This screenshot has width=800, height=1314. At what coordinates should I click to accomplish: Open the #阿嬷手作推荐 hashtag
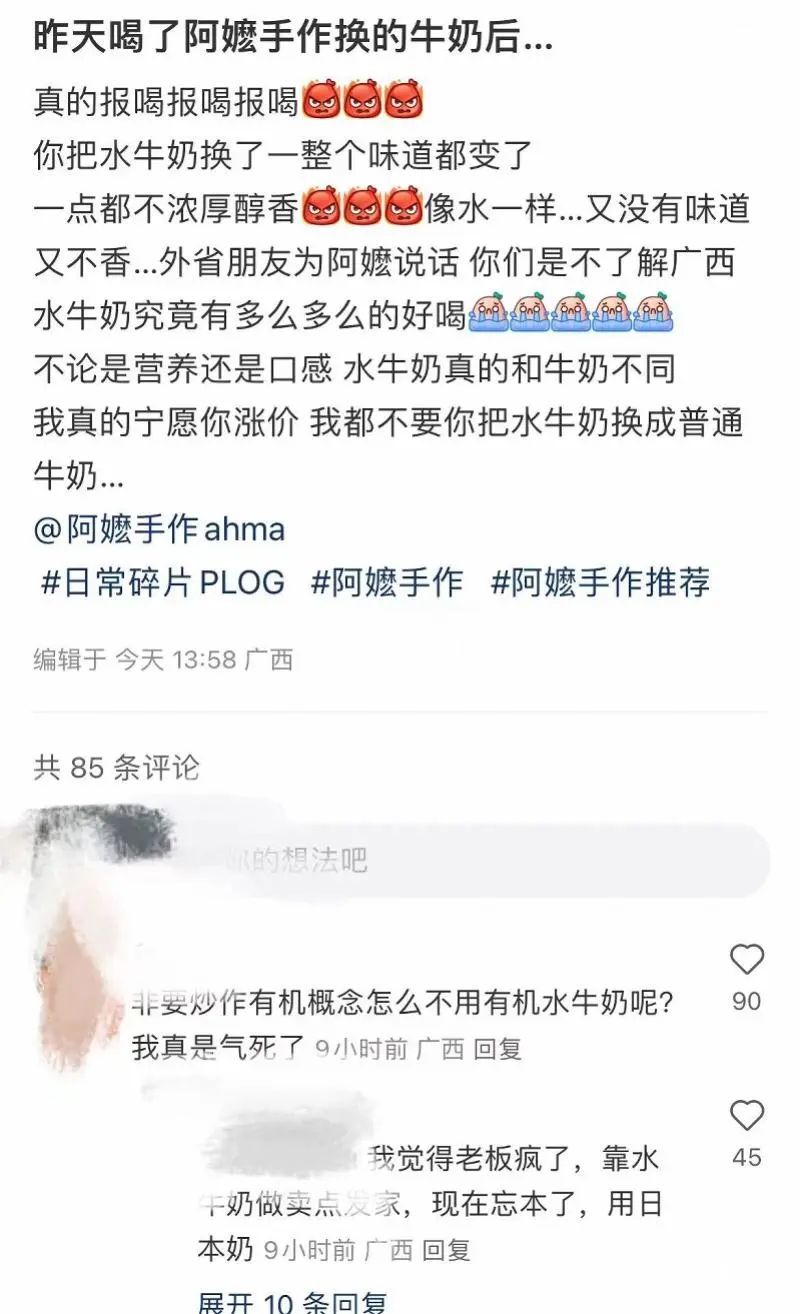point(600,582)
